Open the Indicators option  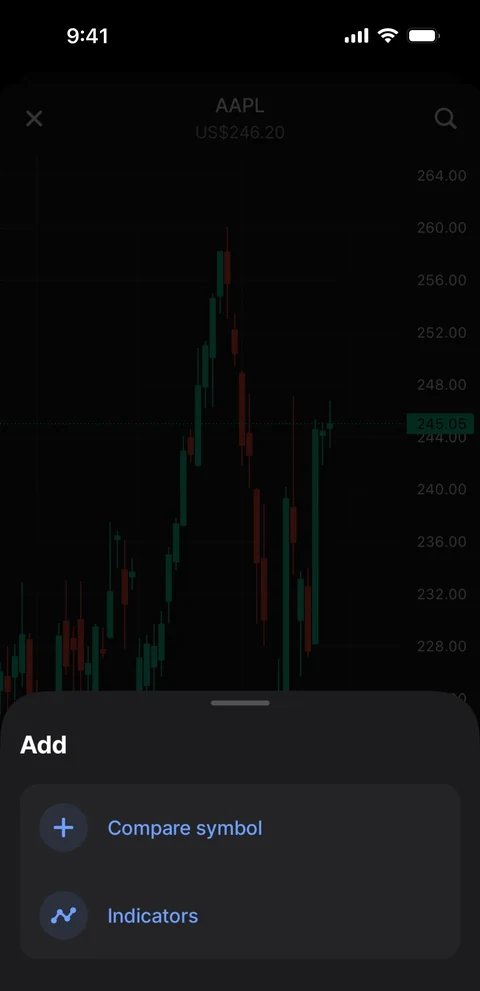(240, 915)
